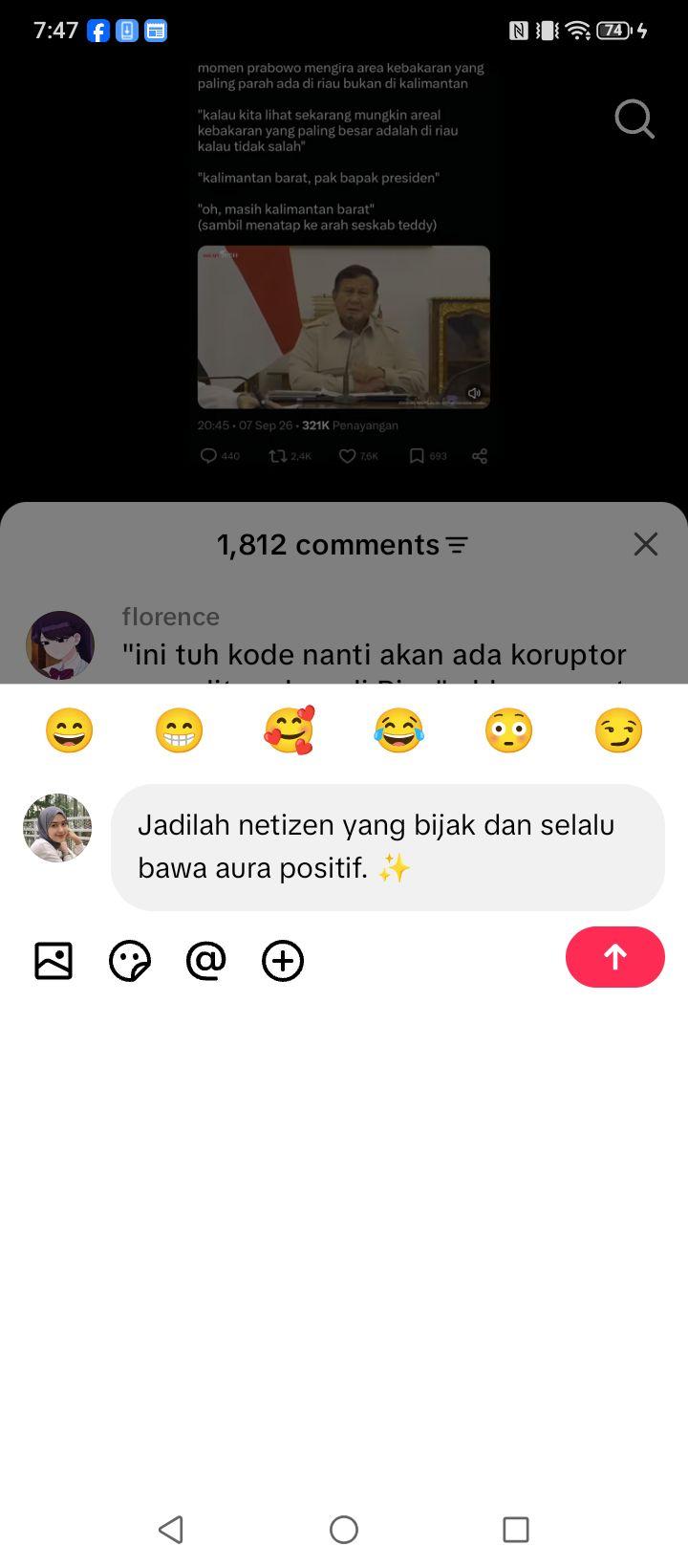The image size is (688, 1568).
Task: Insert the grinning squinting face emoji
Action: (70, 730)
